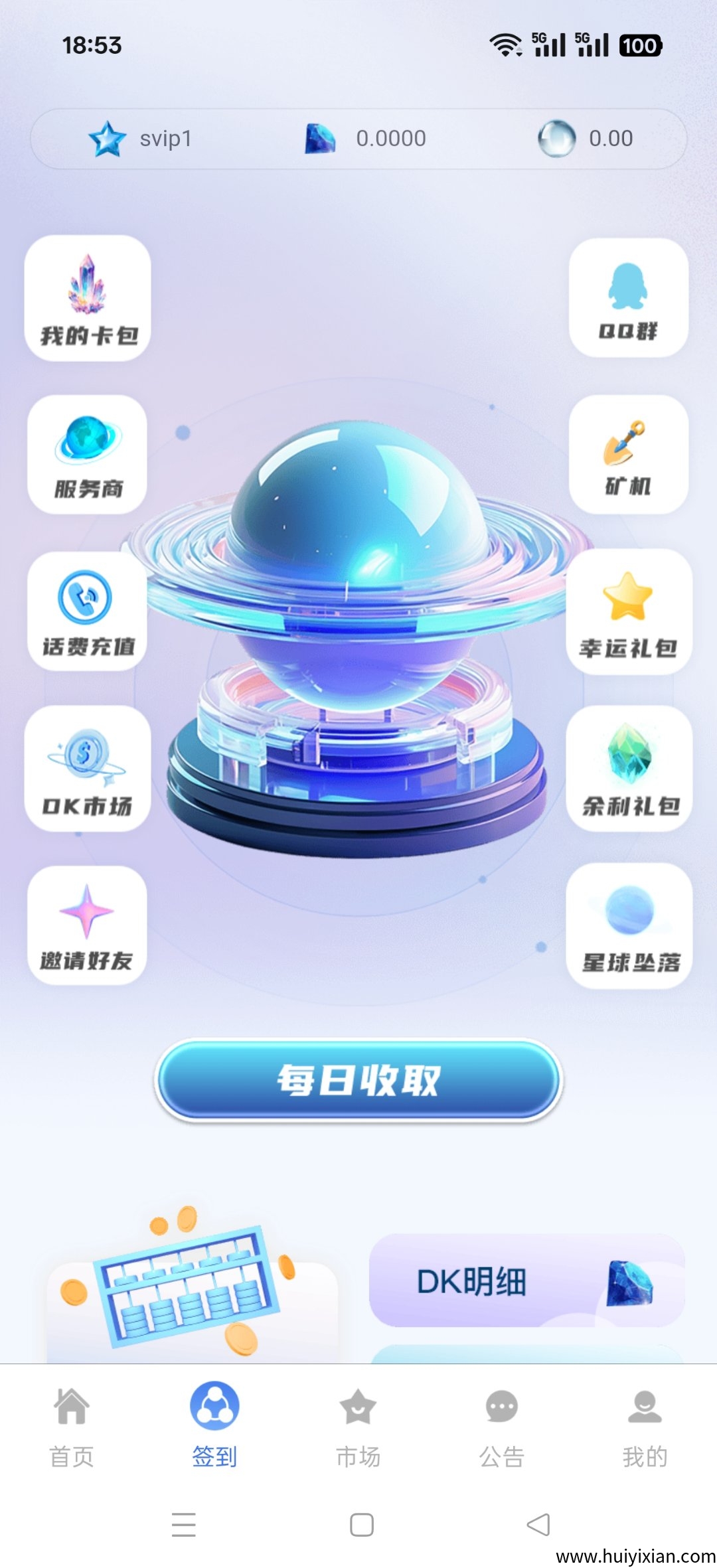Screen dimensions: 717x1568
Task: Open 我的卡包 (My Card Pack)
Action: [87, 298]
